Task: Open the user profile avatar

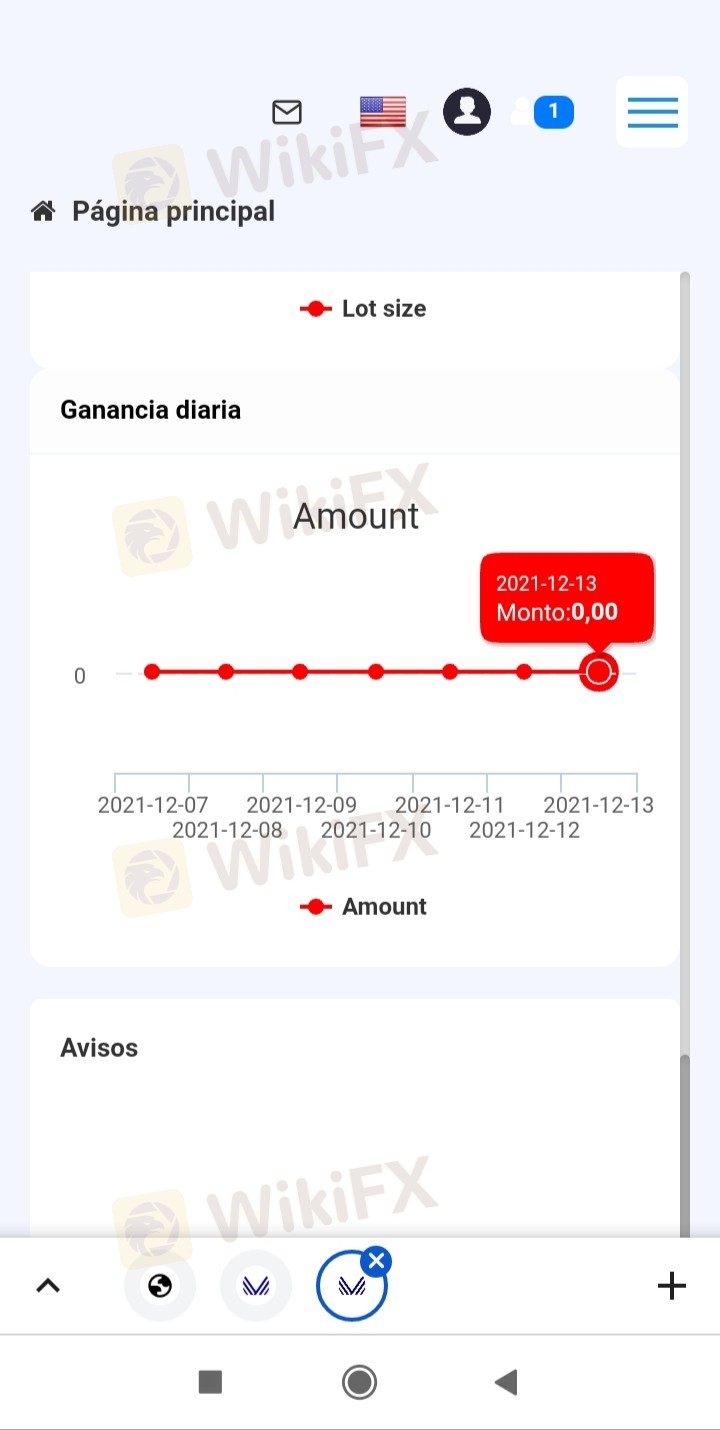Action: (x=467, y=112)
